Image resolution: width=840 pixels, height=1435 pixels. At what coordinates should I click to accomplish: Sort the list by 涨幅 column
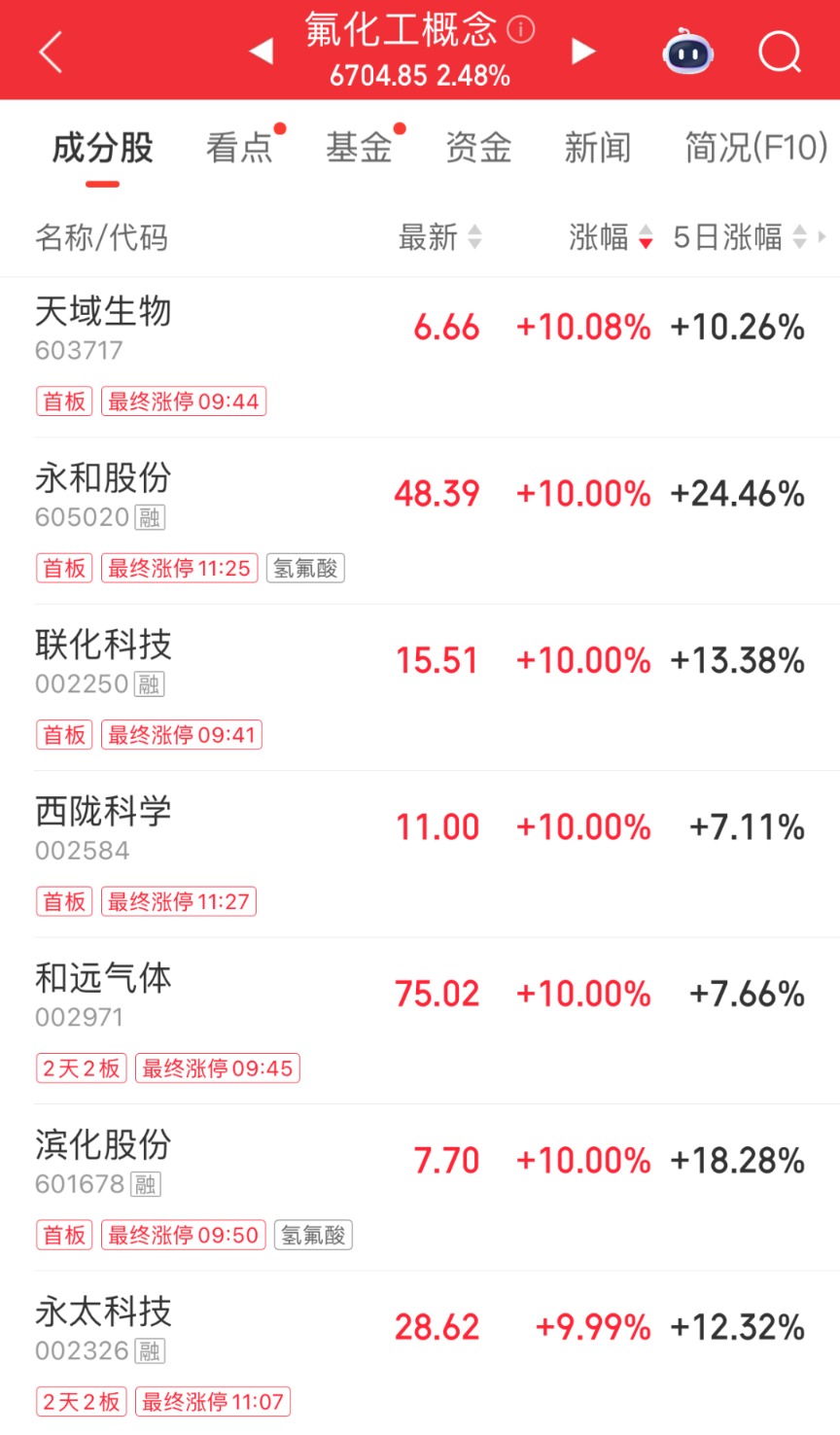point(611,236)
